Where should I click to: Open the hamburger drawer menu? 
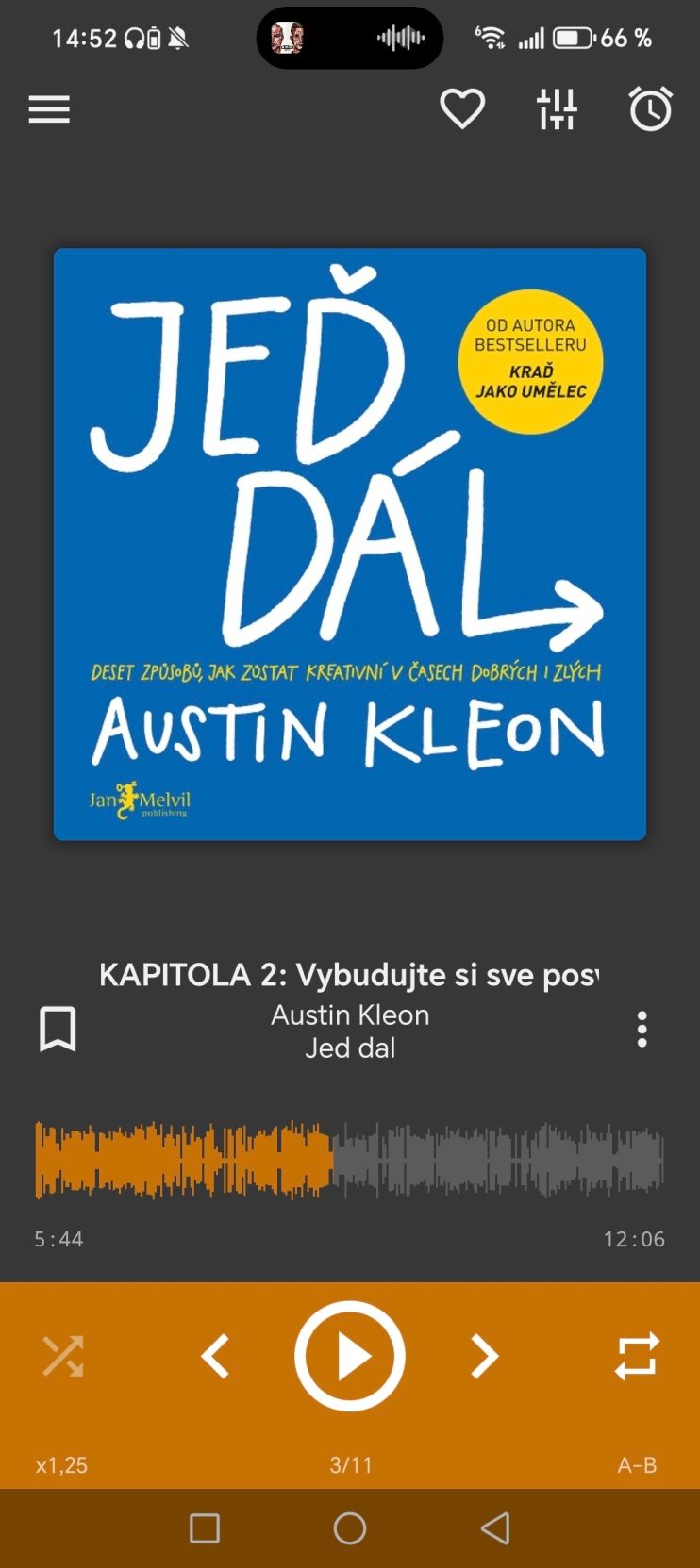(x=49, y=109)
